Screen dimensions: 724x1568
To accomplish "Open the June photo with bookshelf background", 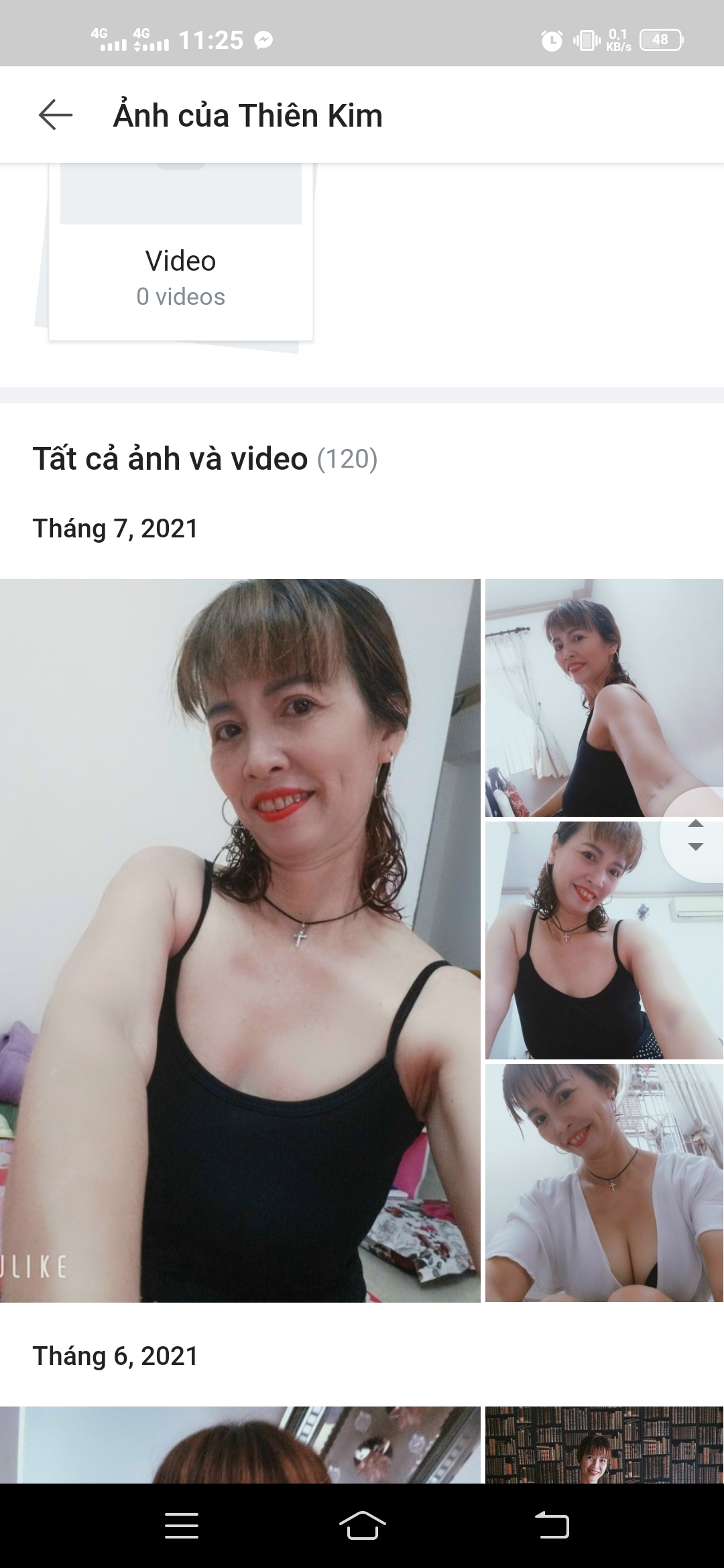I will click(x=604, y=1445).
